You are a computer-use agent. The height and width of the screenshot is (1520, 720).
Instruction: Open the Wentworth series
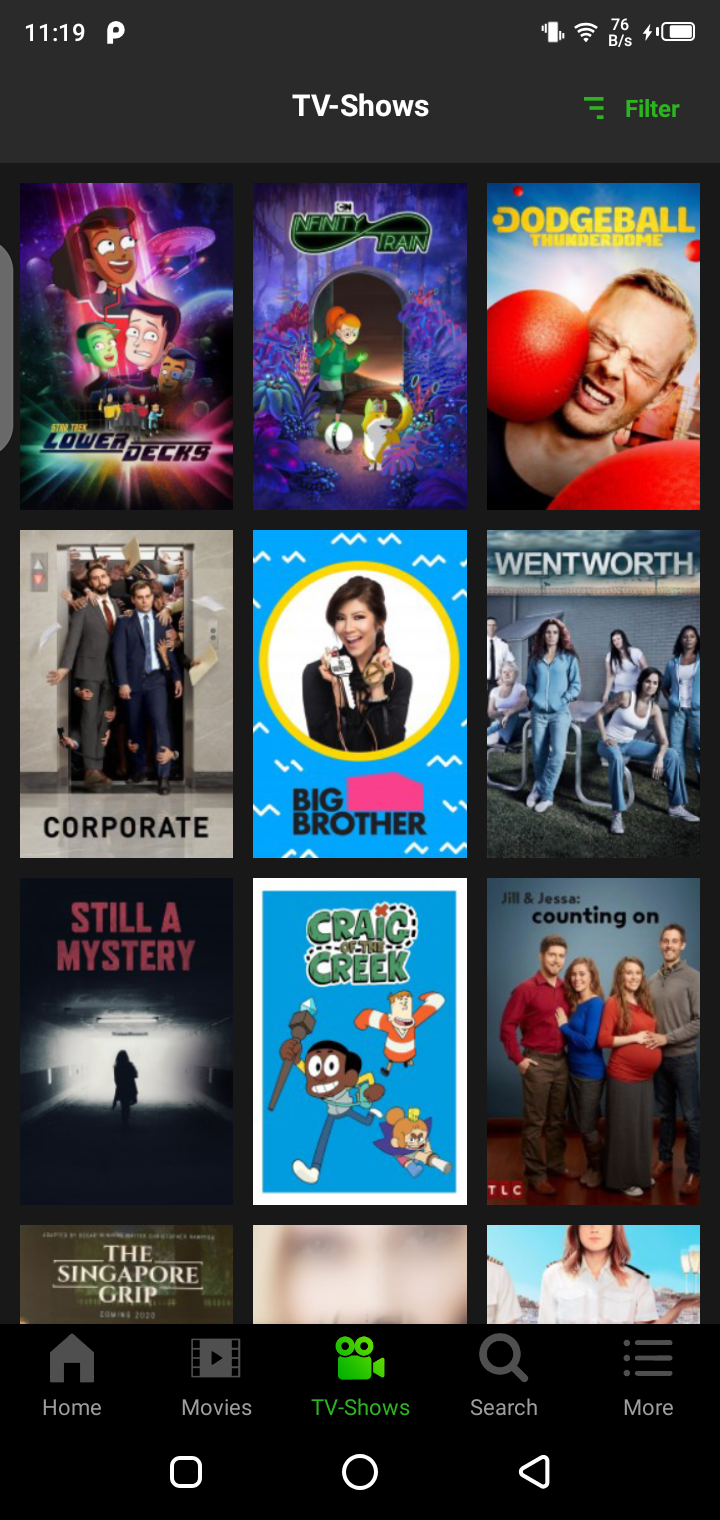pos(593,693)
